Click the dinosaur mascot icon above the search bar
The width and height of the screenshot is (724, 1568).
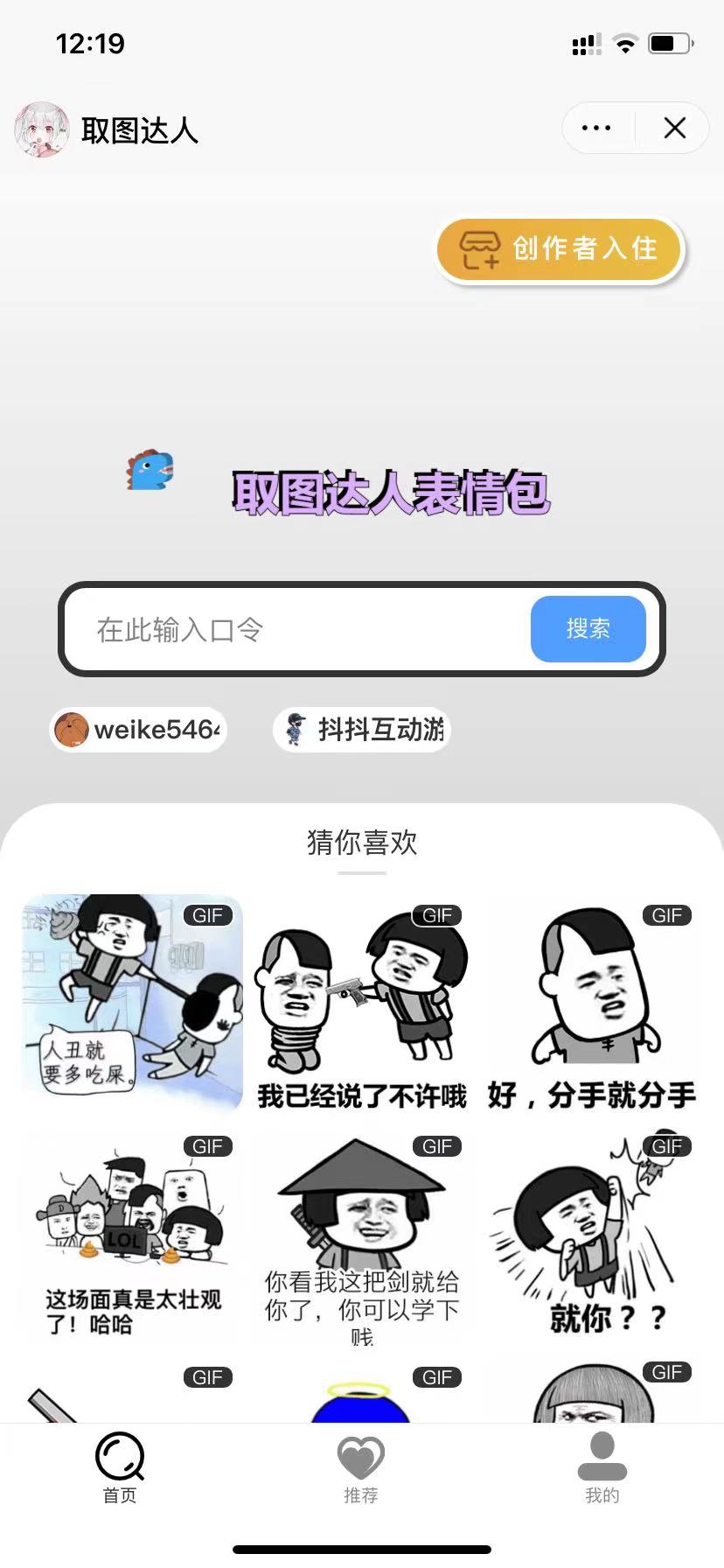click(150, 471)
